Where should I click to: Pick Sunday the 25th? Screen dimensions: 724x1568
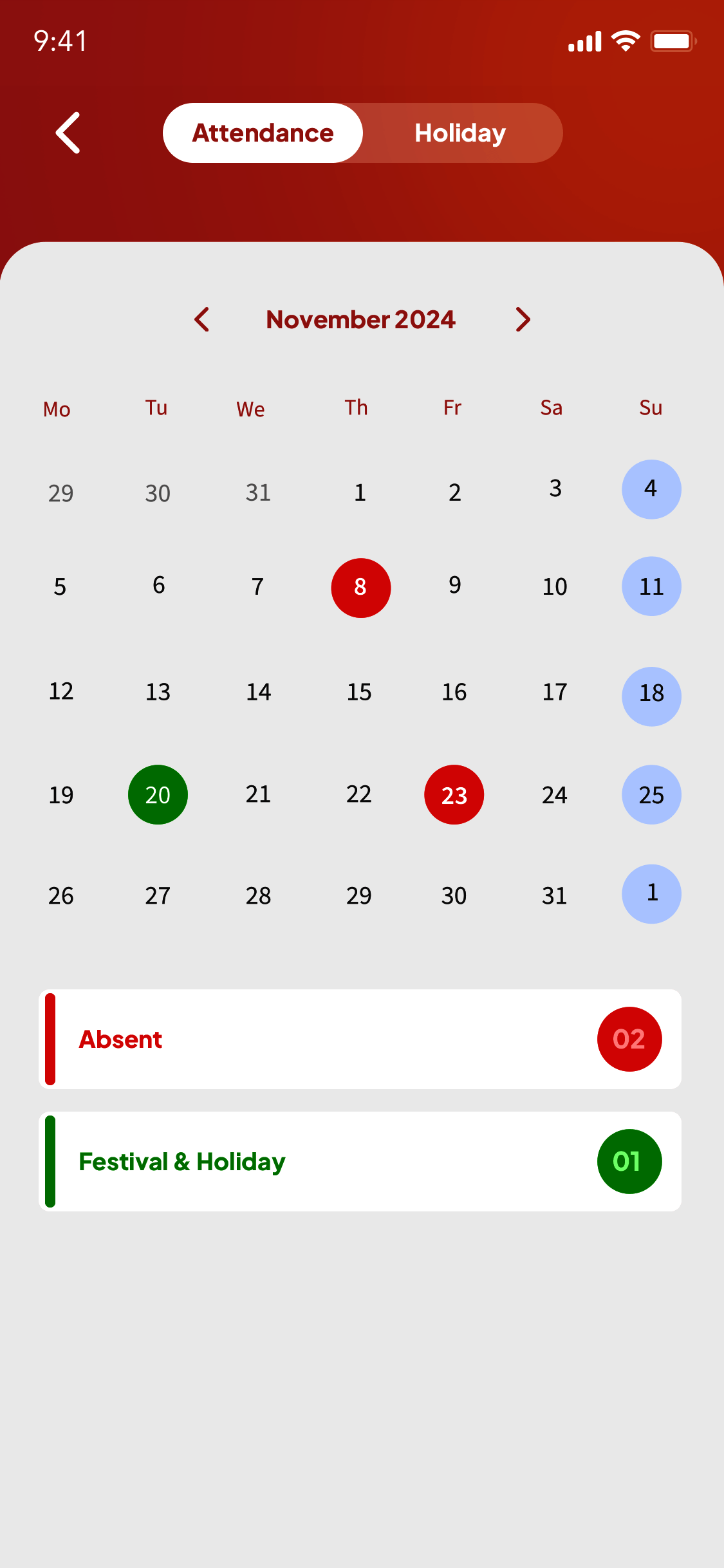click(x=651, y=795)
